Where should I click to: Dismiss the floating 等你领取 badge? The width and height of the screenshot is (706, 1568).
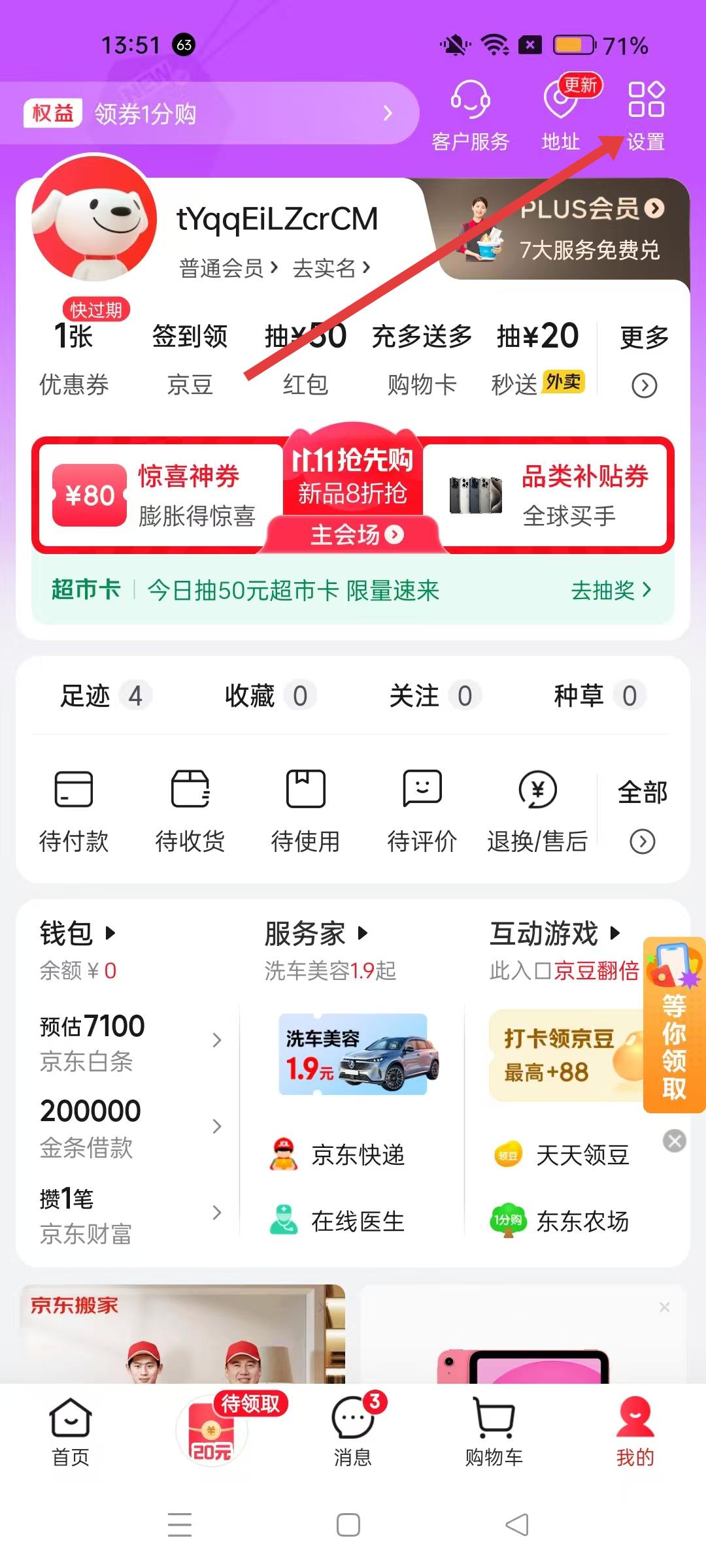point(675,1141)
